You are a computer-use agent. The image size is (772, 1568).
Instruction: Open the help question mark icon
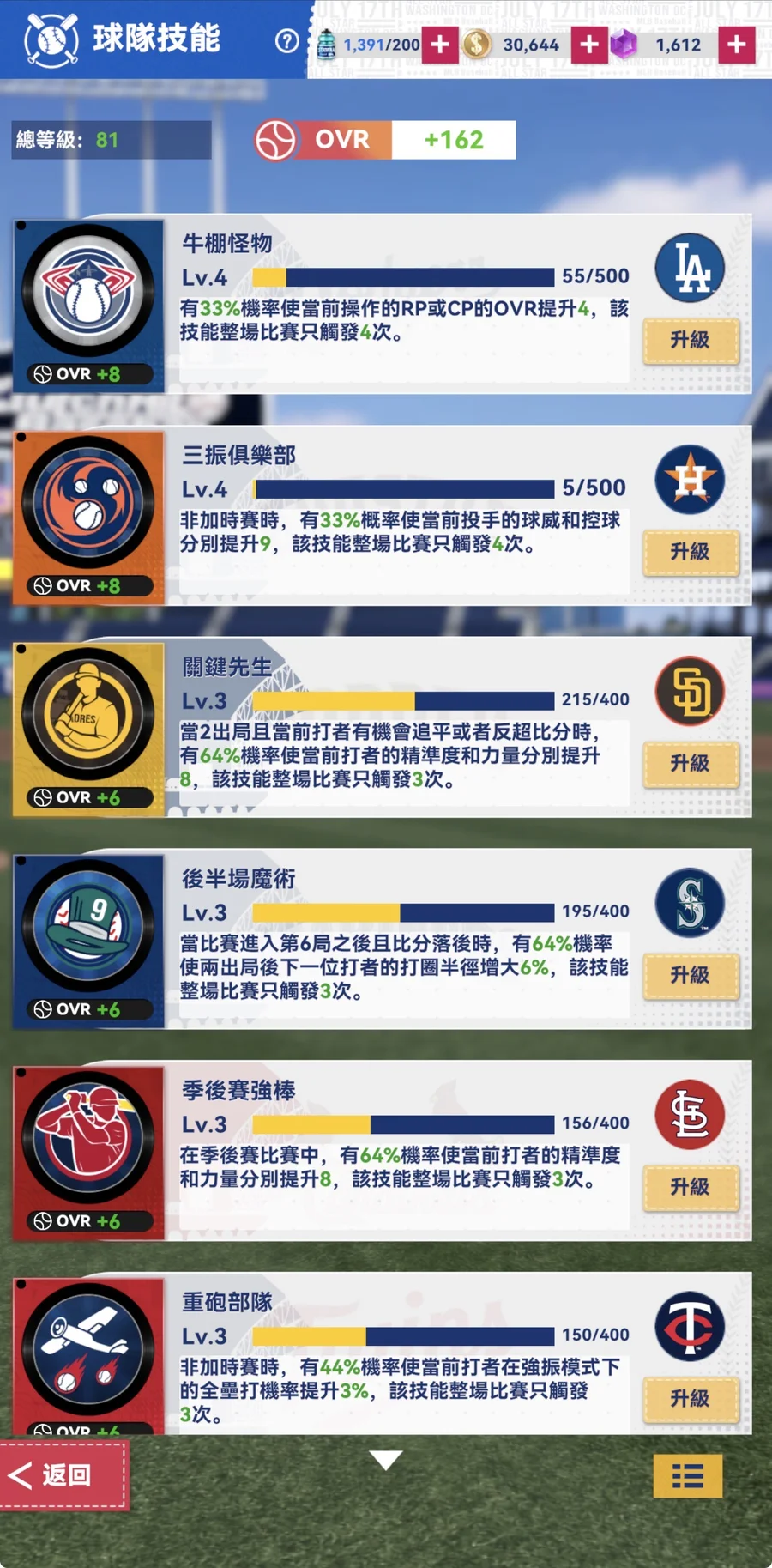coord(287,40)
